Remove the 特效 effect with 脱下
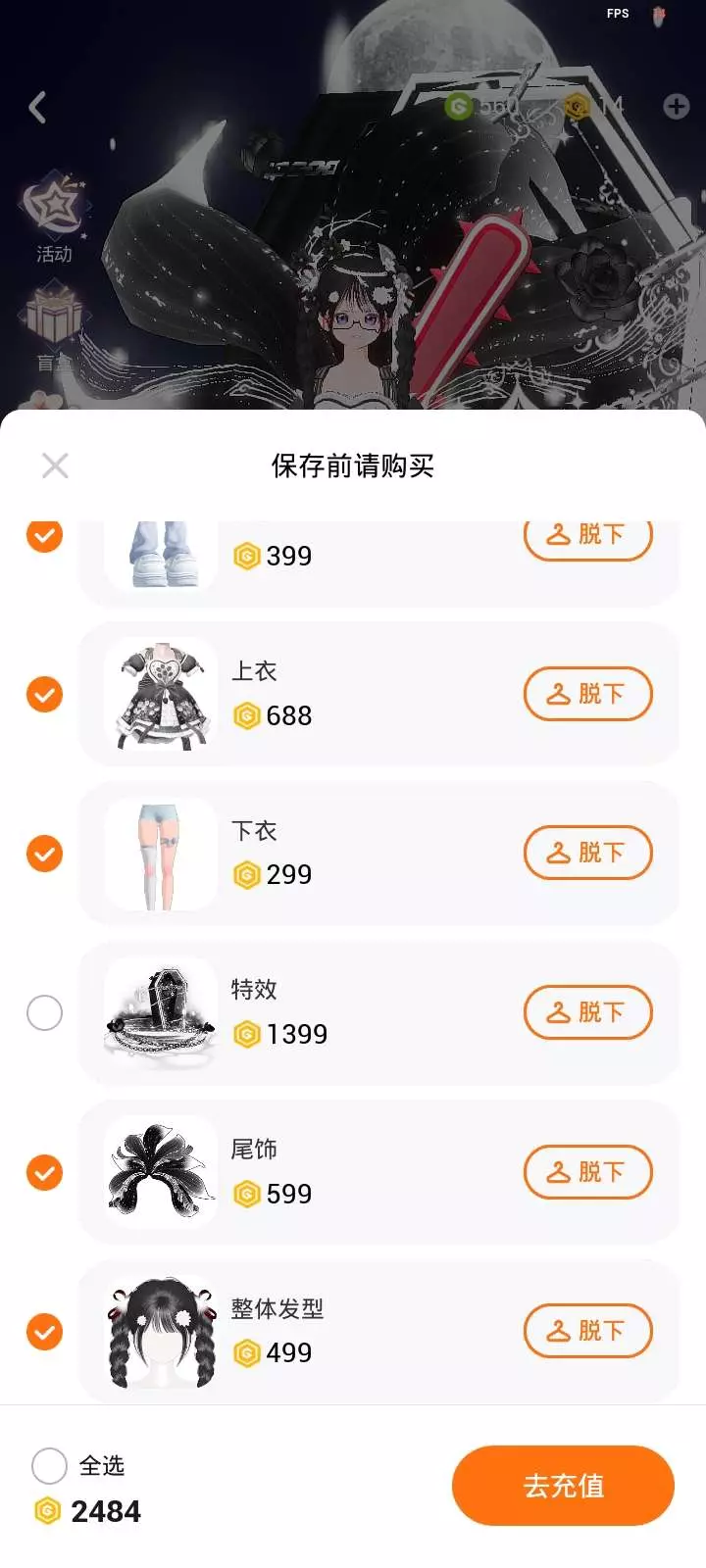The height and width of the screenshot is (1568, 706). 587,1012
